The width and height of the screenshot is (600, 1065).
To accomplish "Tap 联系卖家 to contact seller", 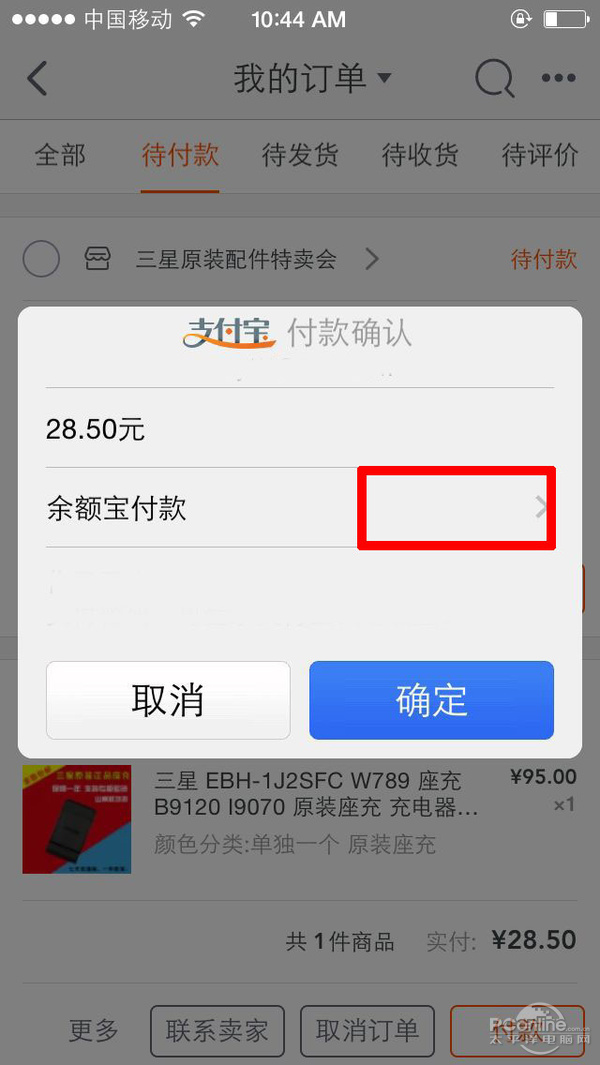I will click(217, 1030).
